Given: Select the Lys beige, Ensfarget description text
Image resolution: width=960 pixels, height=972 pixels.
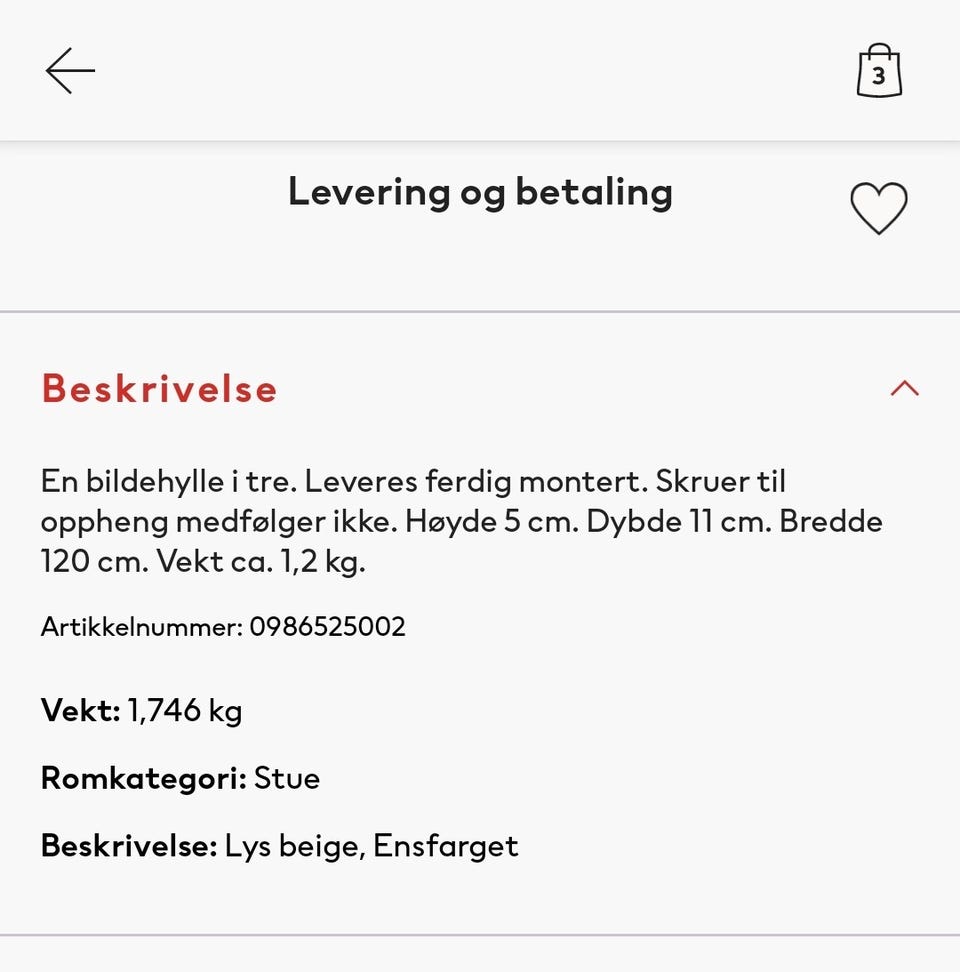Looking at the screenshot, I should [279, 845].
